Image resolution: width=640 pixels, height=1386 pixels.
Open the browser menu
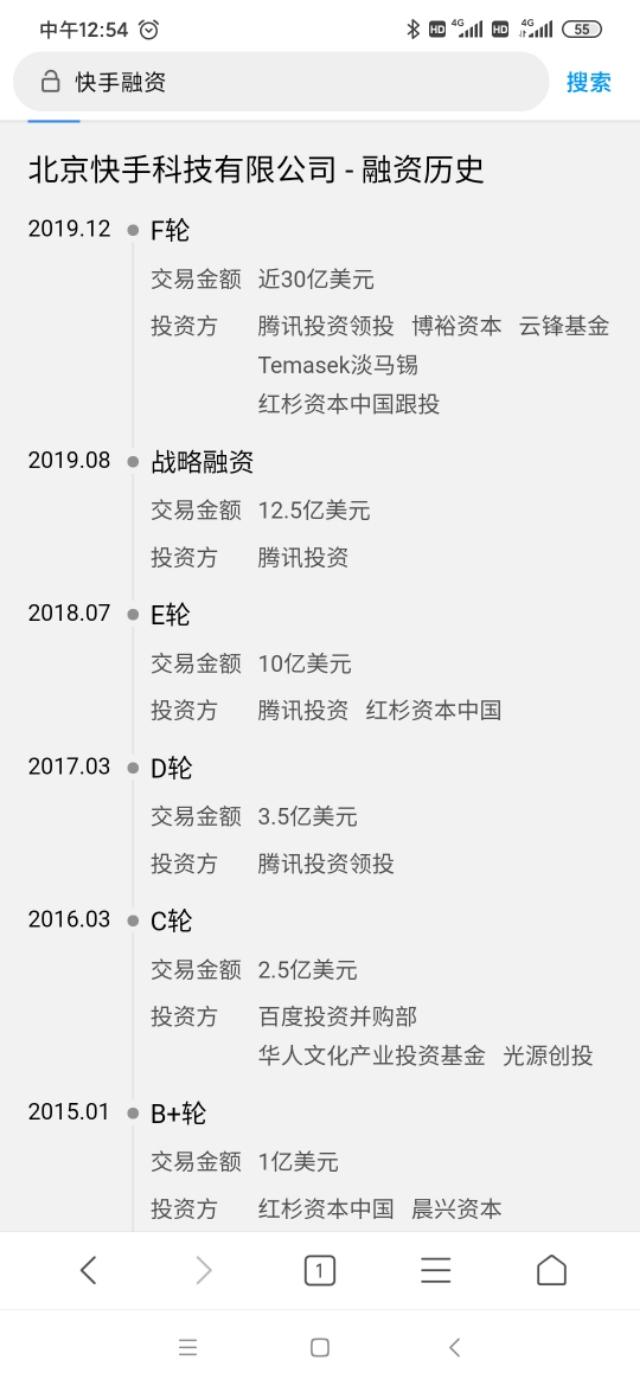(435, 1270)
